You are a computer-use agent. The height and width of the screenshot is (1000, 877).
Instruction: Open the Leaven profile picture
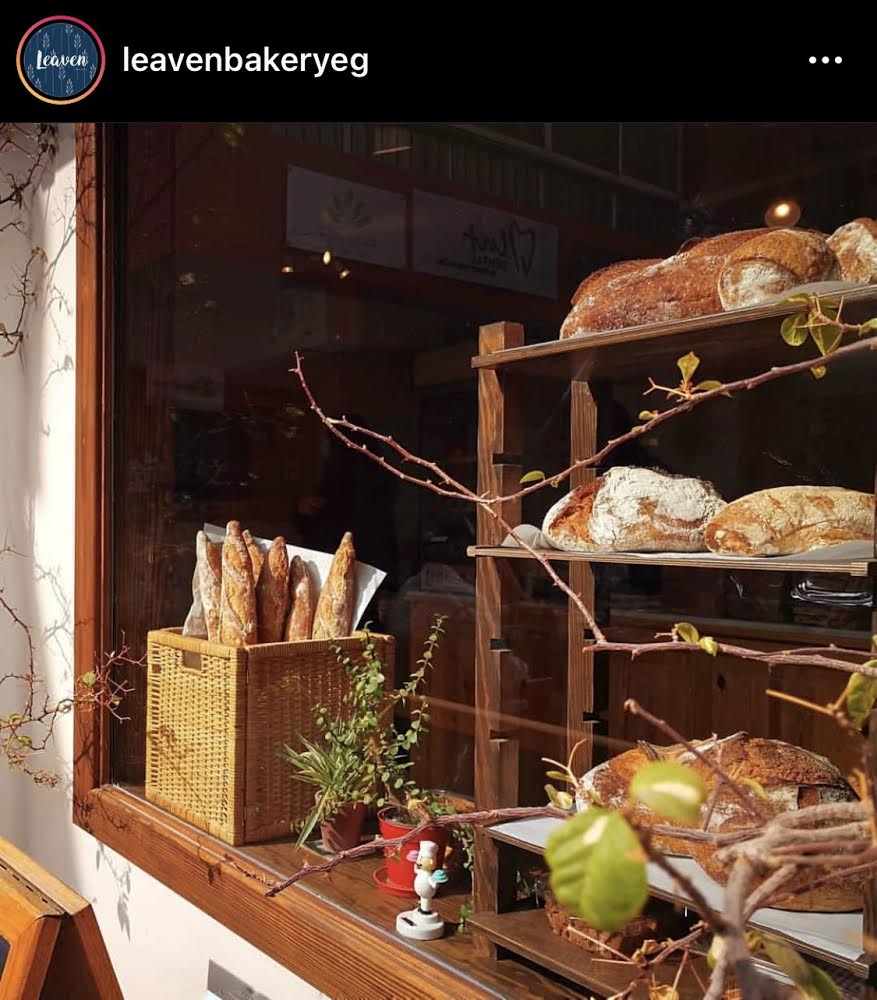click(60, 60)
